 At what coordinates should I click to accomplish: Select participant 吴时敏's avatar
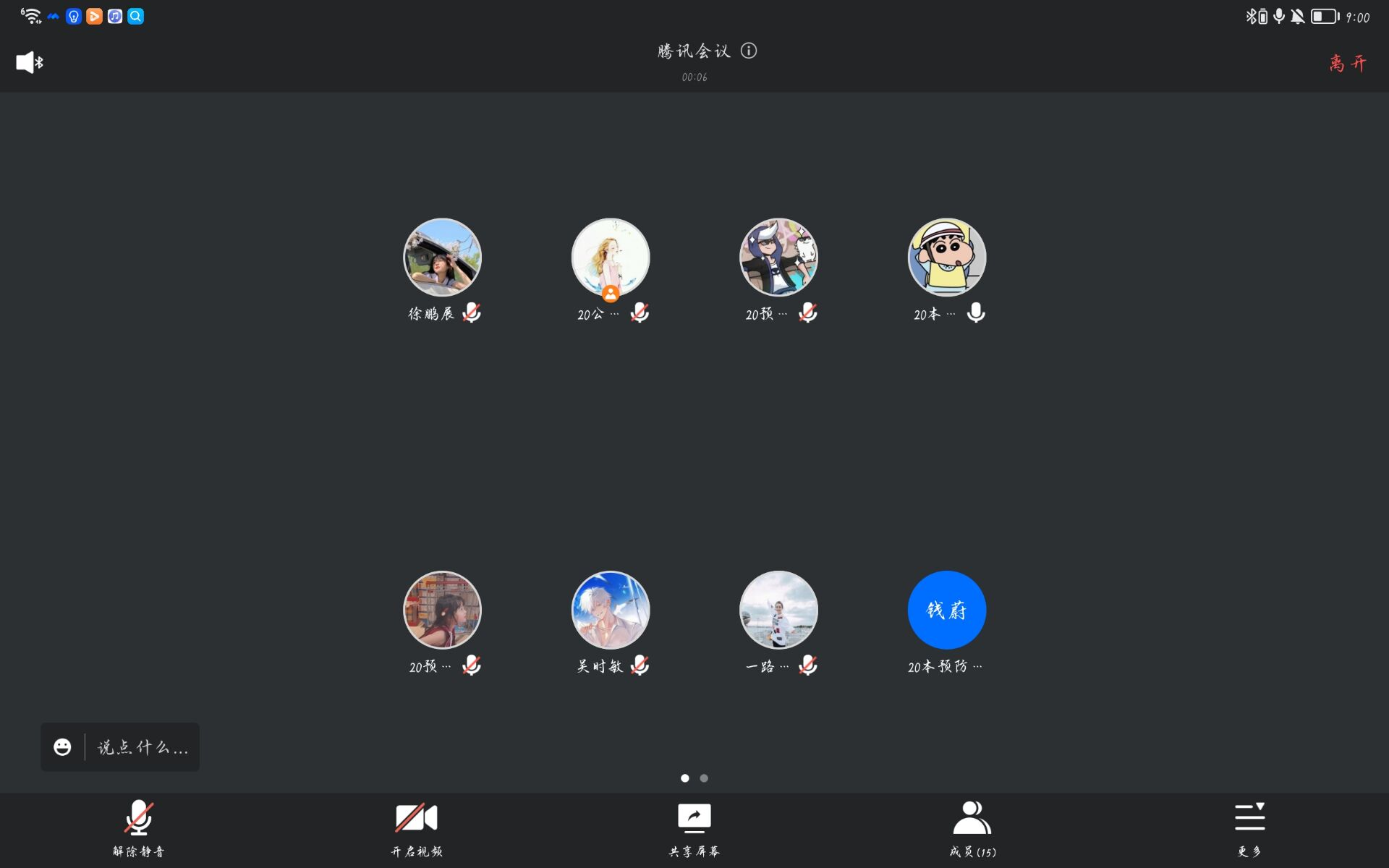[611, 610]
